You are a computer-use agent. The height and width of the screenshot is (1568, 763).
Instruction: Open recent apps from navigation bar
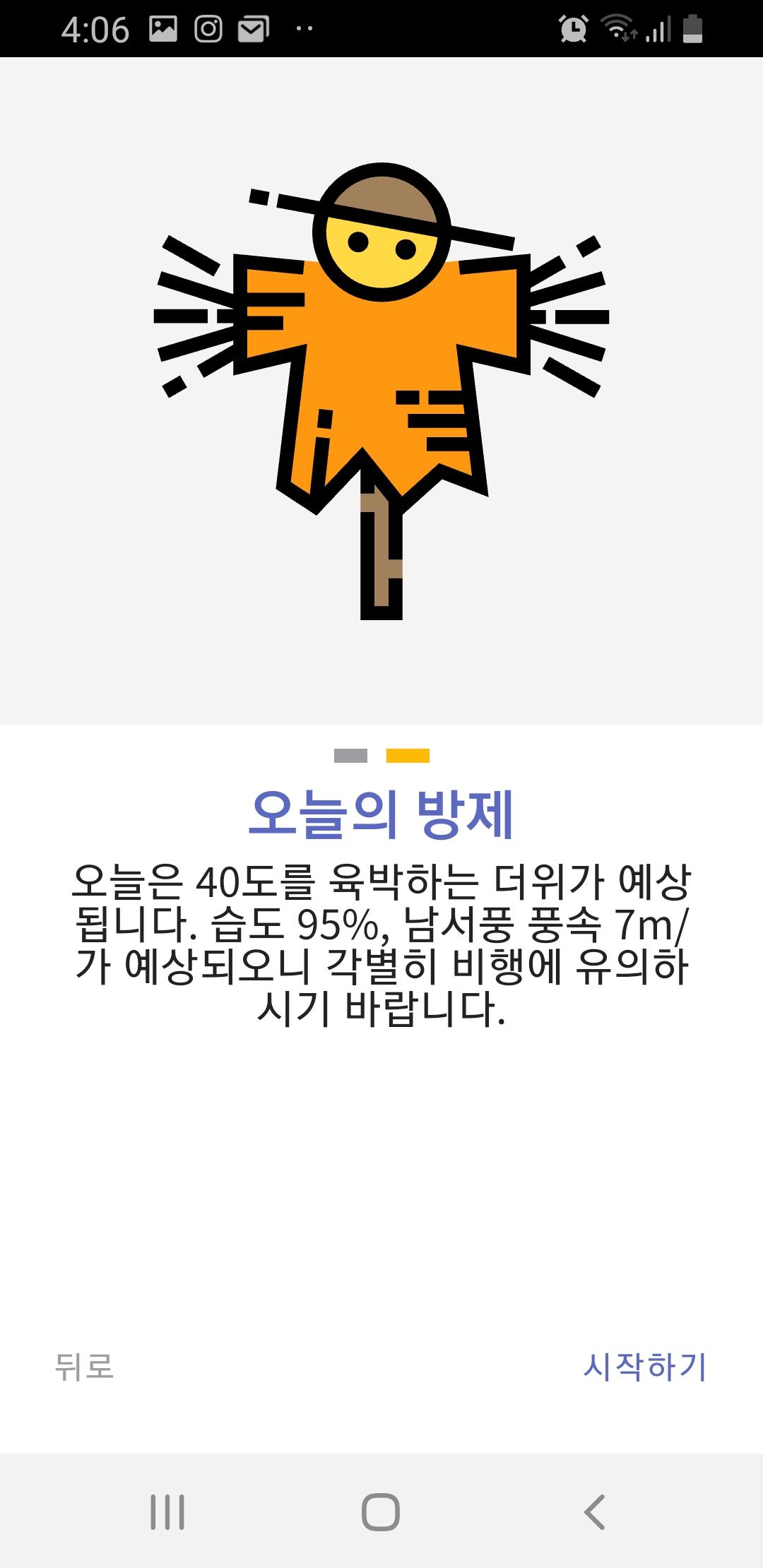tap(167, 1512)
